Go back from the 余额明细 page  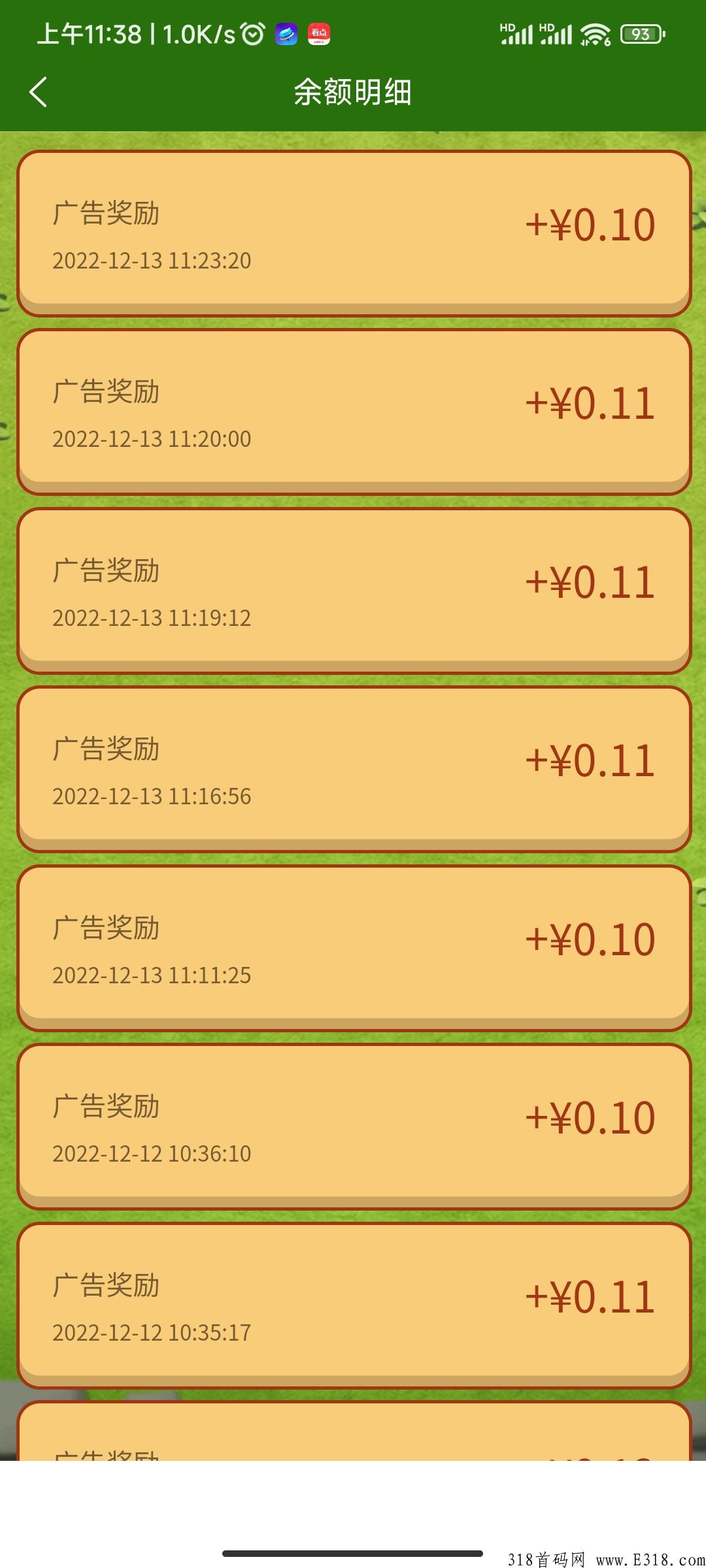coord(39,91)
